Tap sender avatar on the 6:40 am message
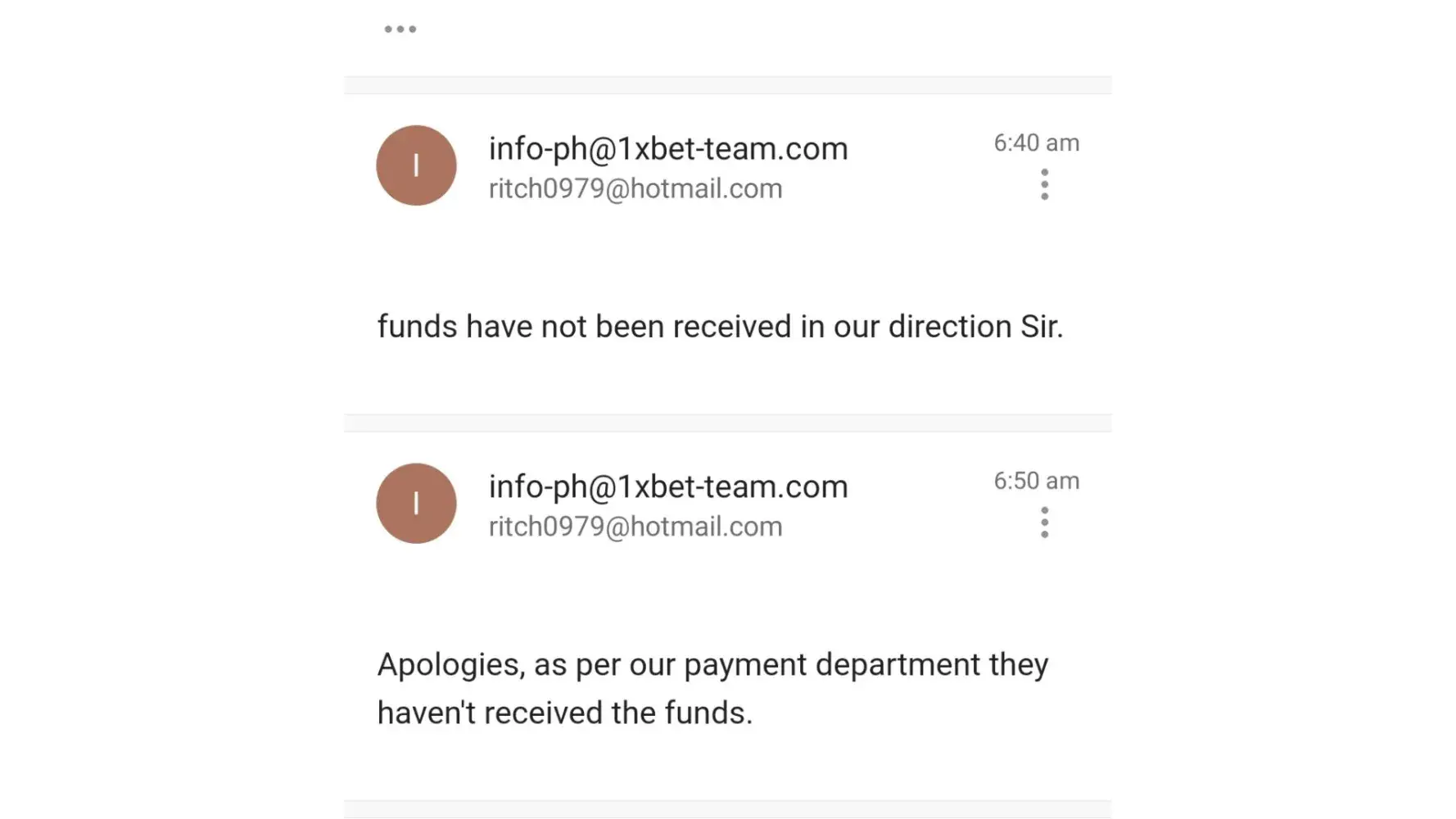Screen dimensions: 1456x819 (416, 165)
